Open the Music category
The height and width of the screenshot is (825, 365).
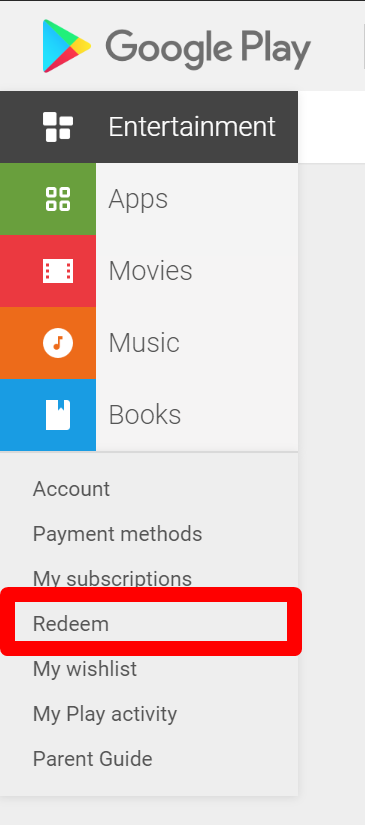click(149, 343)
